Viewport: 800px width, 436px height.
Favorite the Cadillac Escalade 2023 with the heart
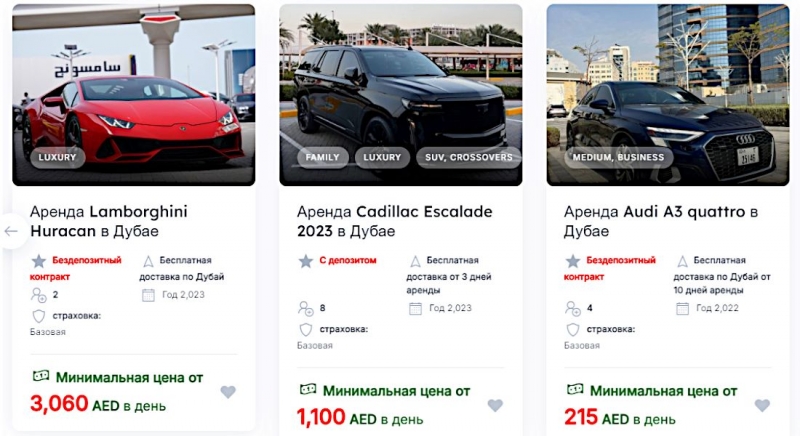[x=495, y=405]
